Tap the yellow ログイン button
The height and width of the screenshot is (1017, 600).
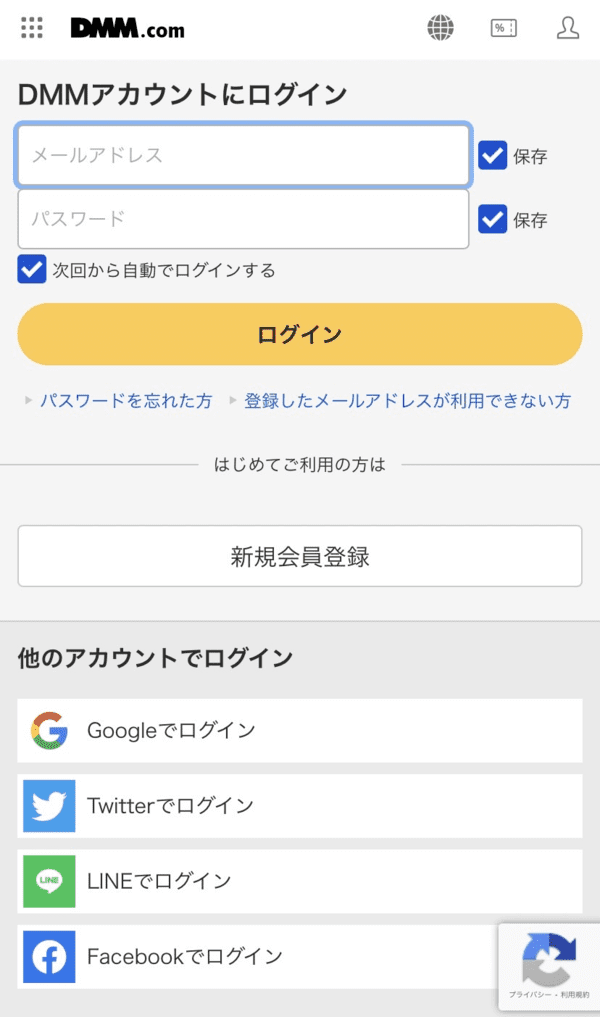point(299,334)
